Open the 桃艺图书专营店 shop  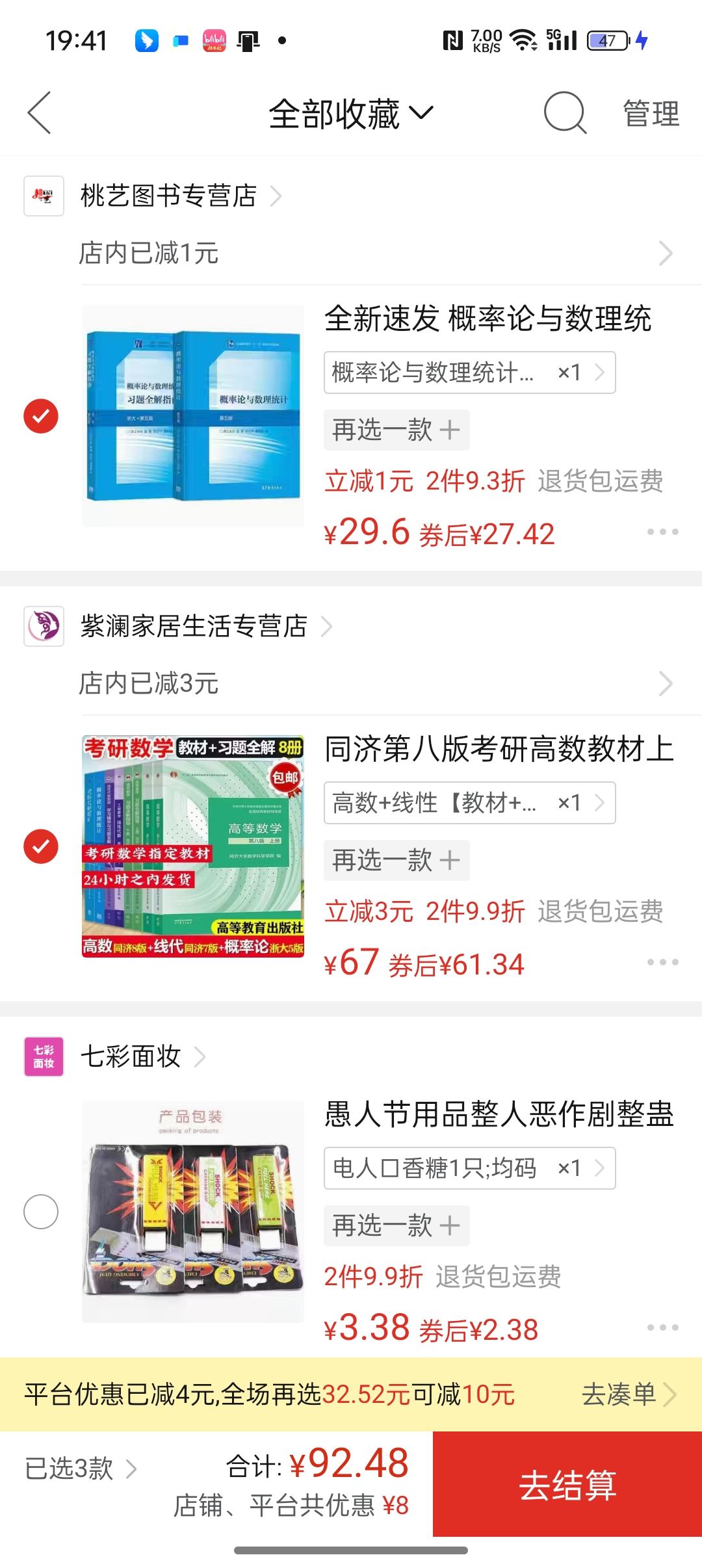(169, 196)
